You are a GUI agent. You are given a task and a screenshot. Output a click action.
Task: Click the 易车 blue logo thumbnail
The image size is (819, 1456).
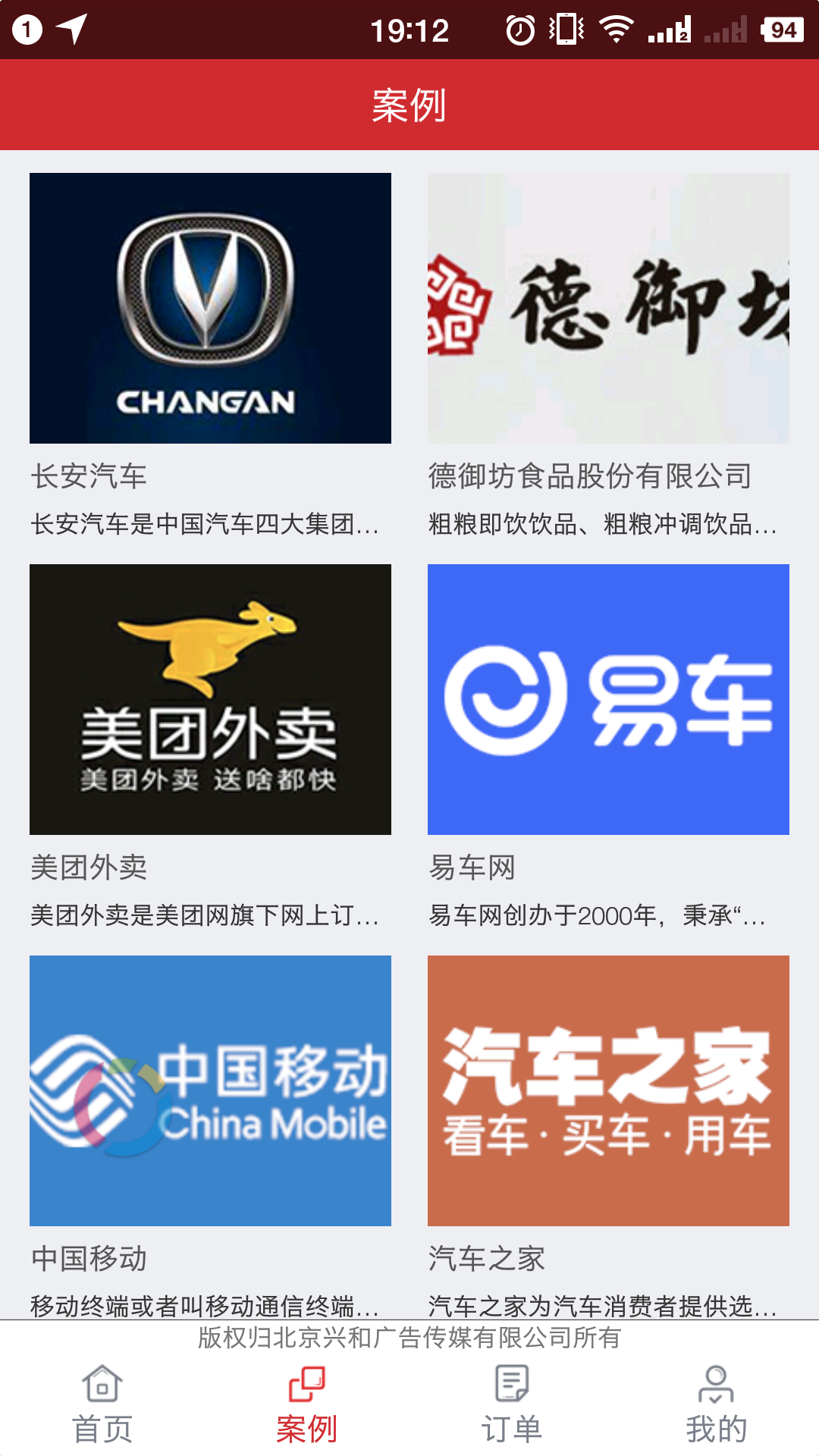(x=607, y=700)
